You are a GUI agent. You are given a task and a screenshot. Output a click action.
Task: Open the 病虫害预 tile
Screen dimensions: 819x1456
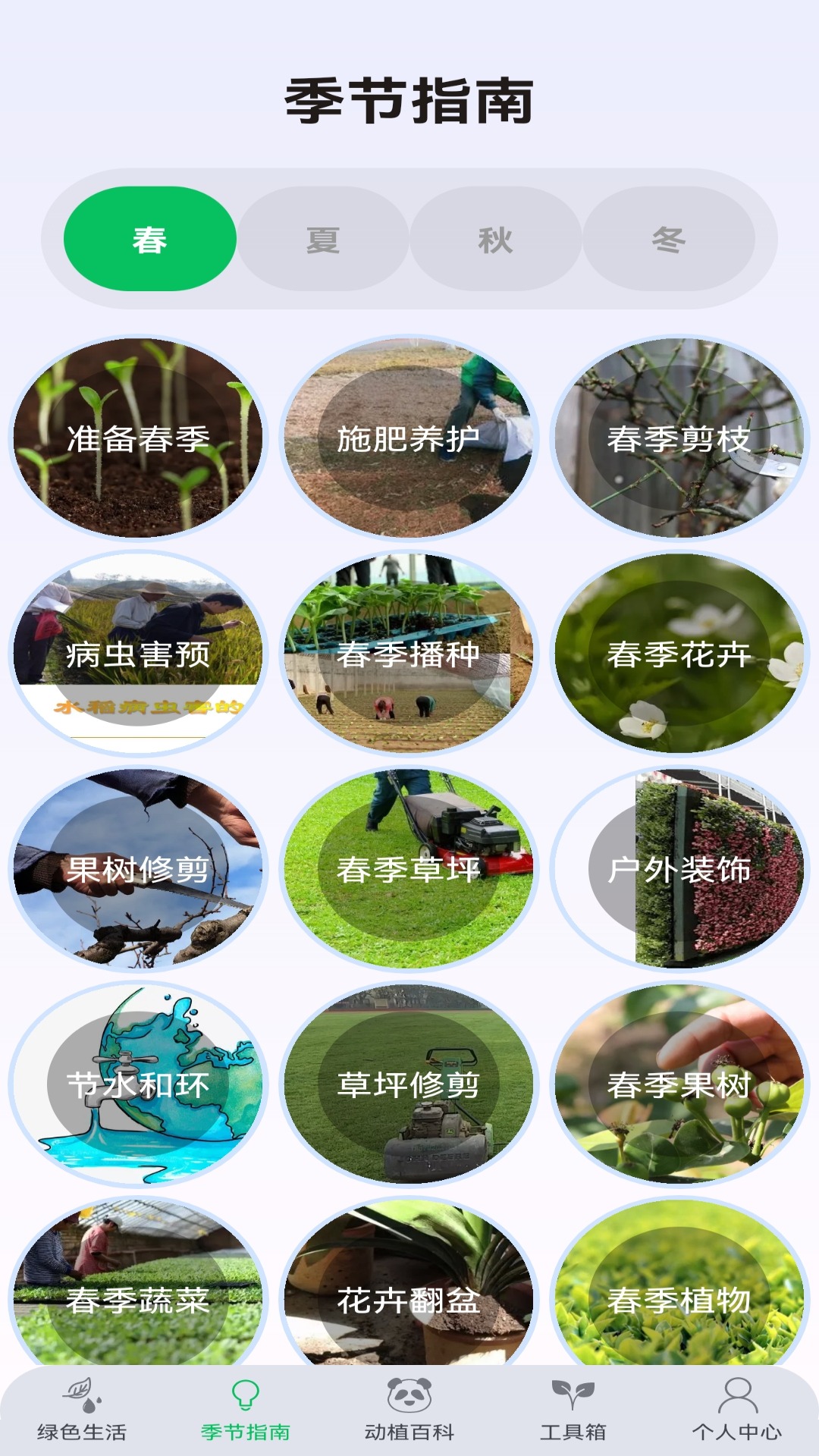pos(138,654)
